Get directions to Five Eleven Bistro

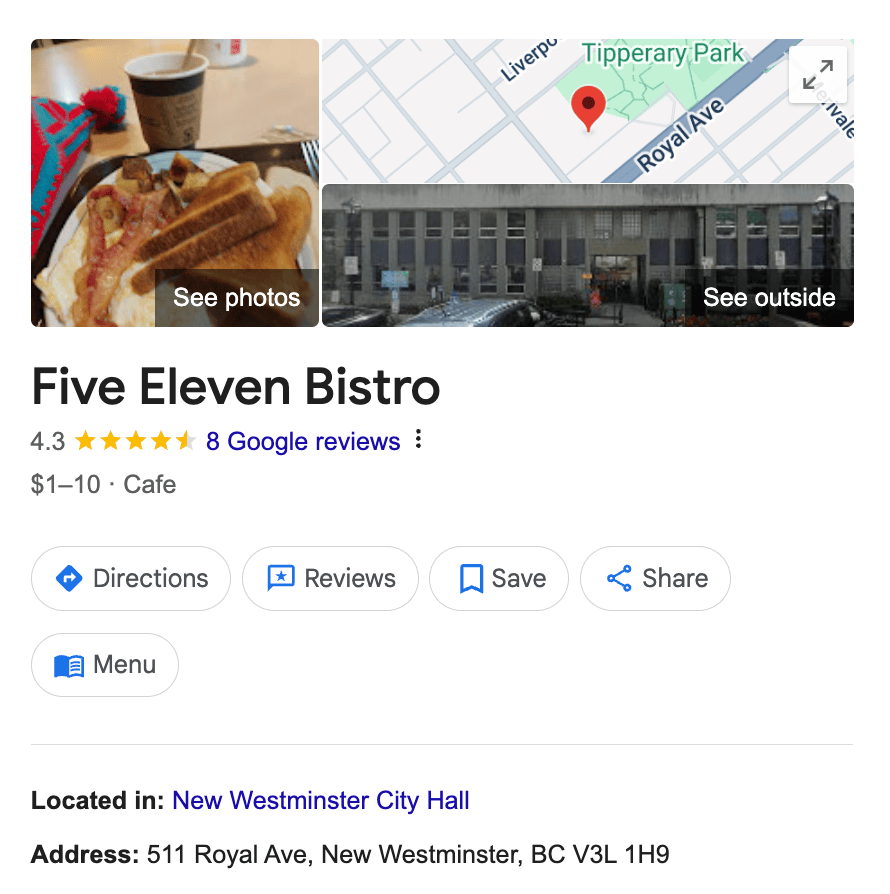[x=131, y=578]
